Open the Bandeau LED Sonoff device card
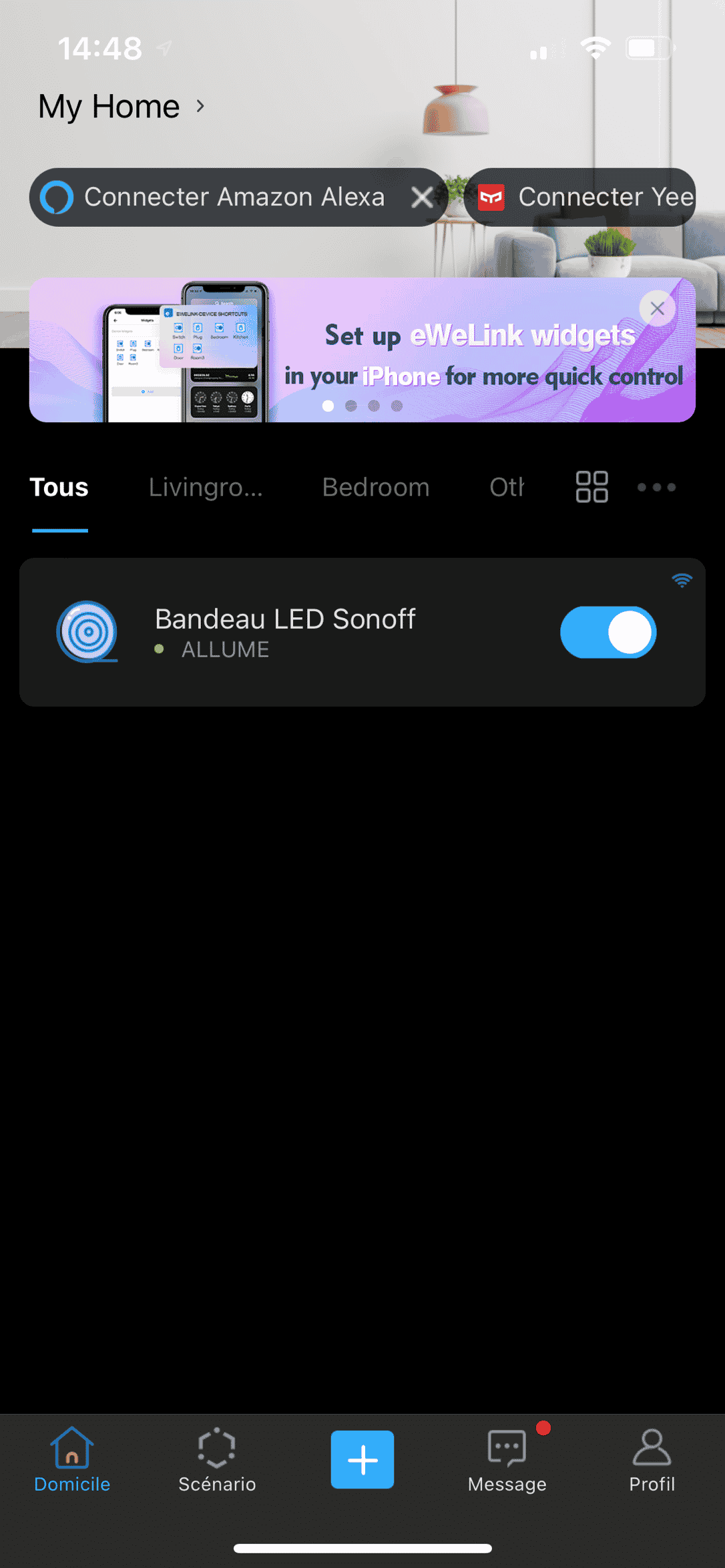Screen dimensions: 725x1568 (362, 632)
